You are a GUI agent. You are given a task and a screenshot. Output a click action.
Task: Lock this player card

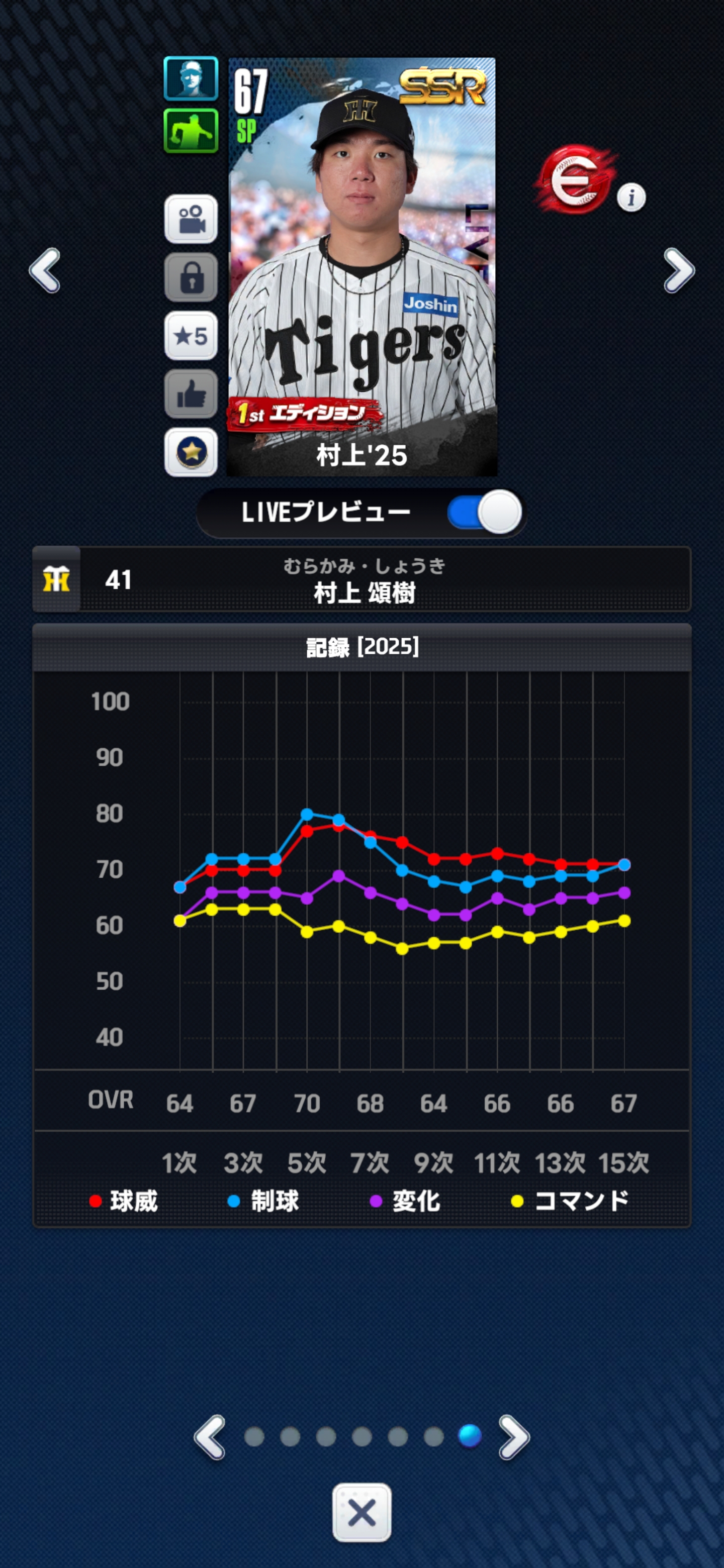(191, 277)
